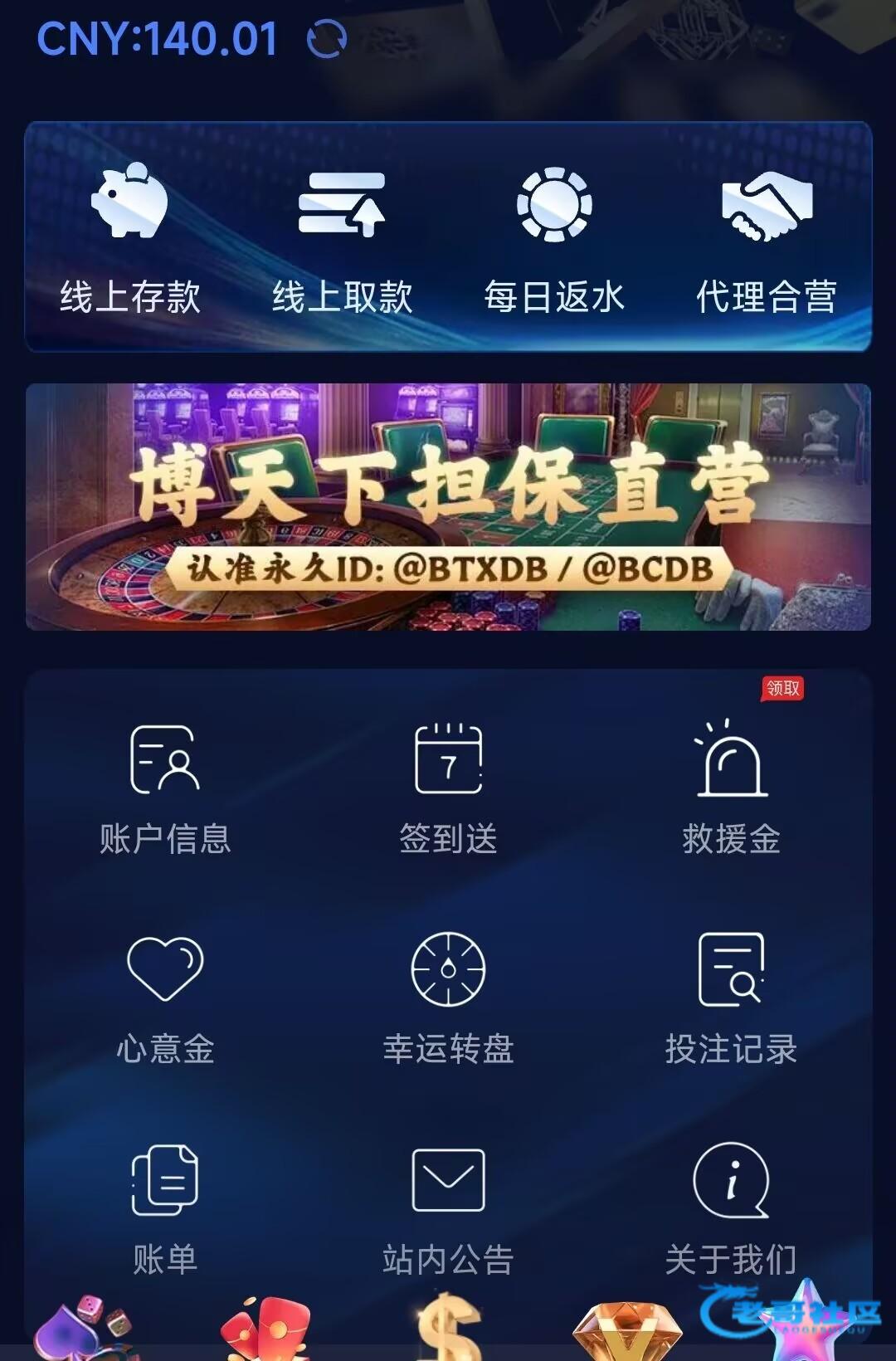Screen dimensions: 896x1361
Task: Open 账户信息 account info
Action: pyautogui.click(x=165, y=788)
